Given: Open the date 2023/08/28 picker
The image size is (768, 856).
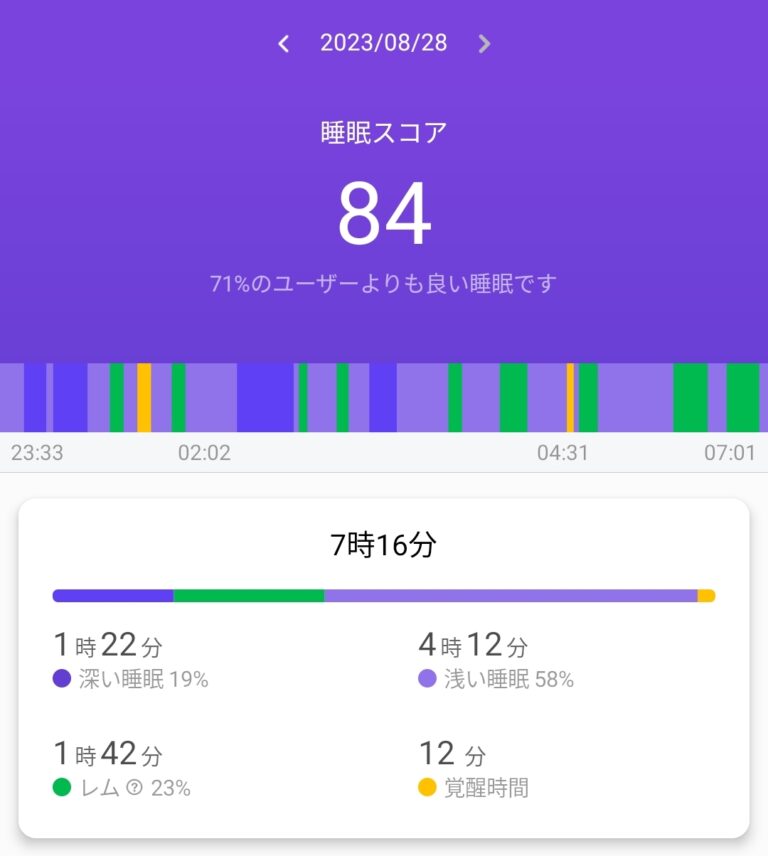Looking at the screenshot, I should 384,43.
